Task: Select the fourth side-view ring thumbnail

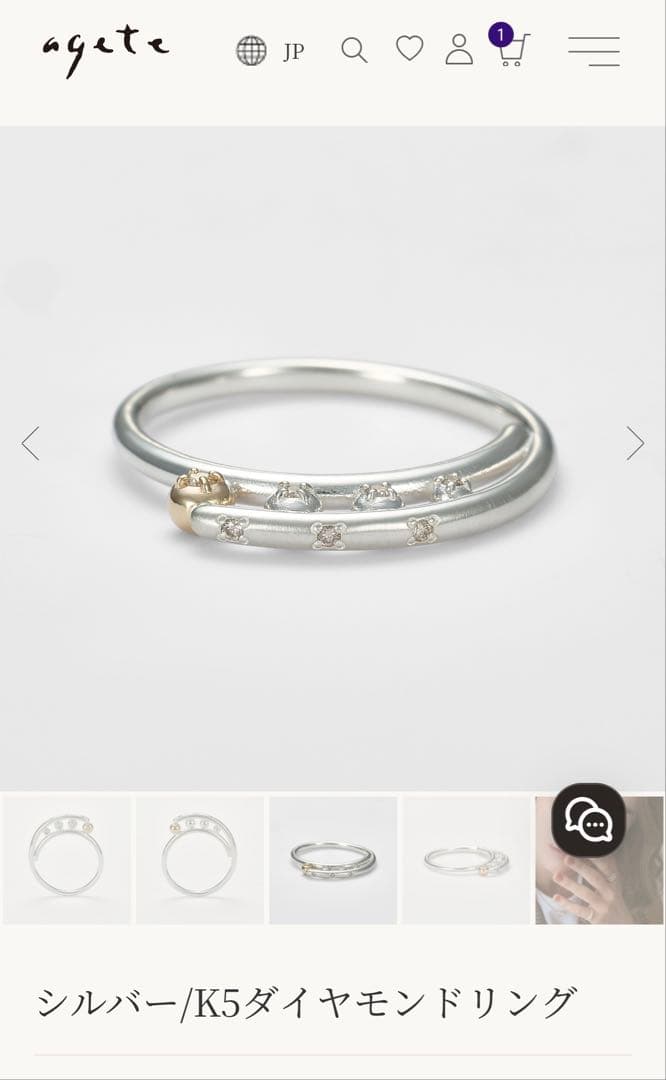Action: pyautogui.click(x=466, y=860)
